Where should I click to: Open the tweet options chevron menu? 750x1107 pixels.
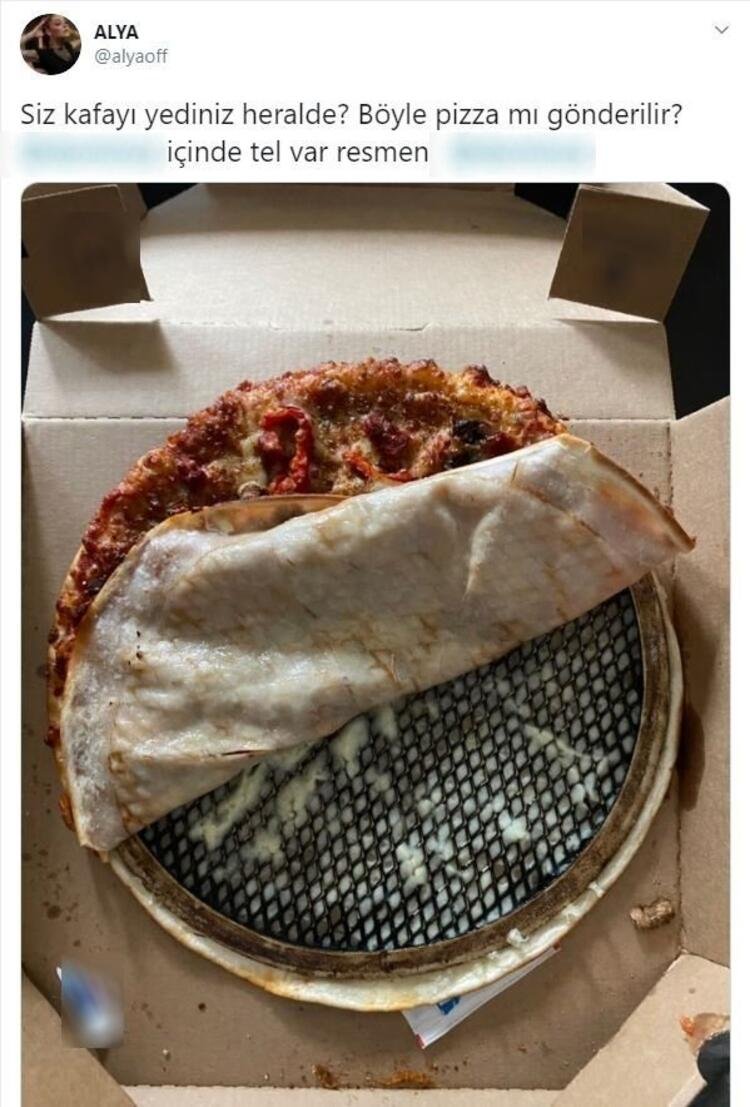pyautogui.click(x=721, y=30)
